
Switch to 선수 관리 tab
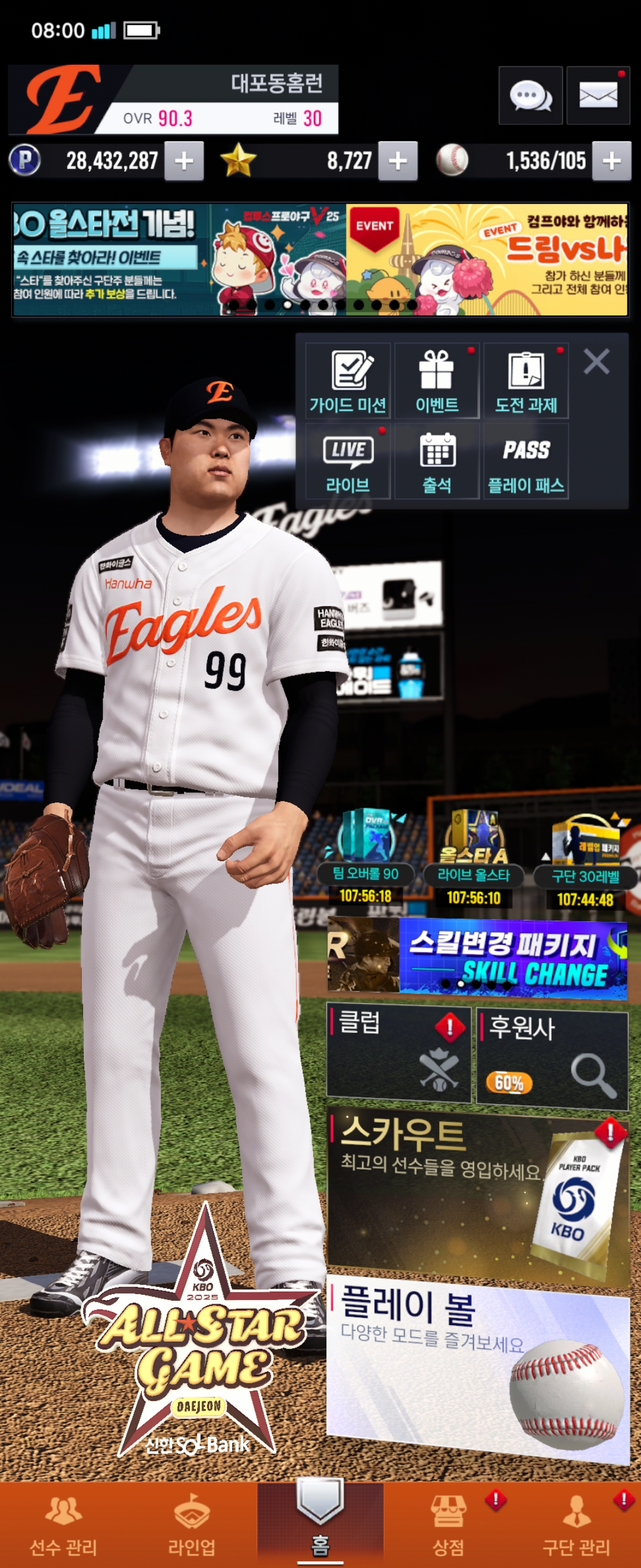click(x=64, y=1525)
